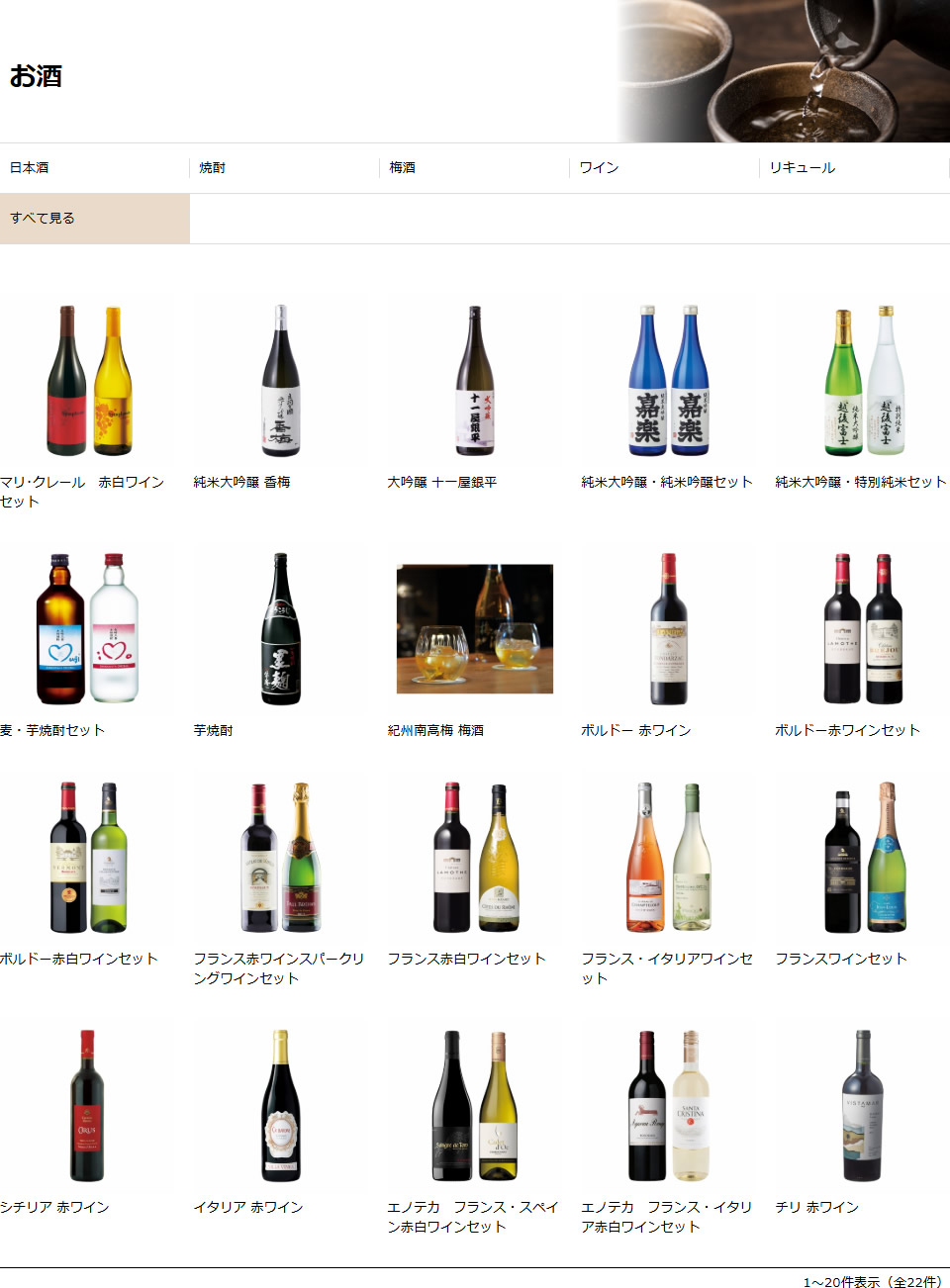The width and height of the screenshot is (950, 1288).
Task: View チリ 赤ワイン product
Action: (x=862, y=1106)
